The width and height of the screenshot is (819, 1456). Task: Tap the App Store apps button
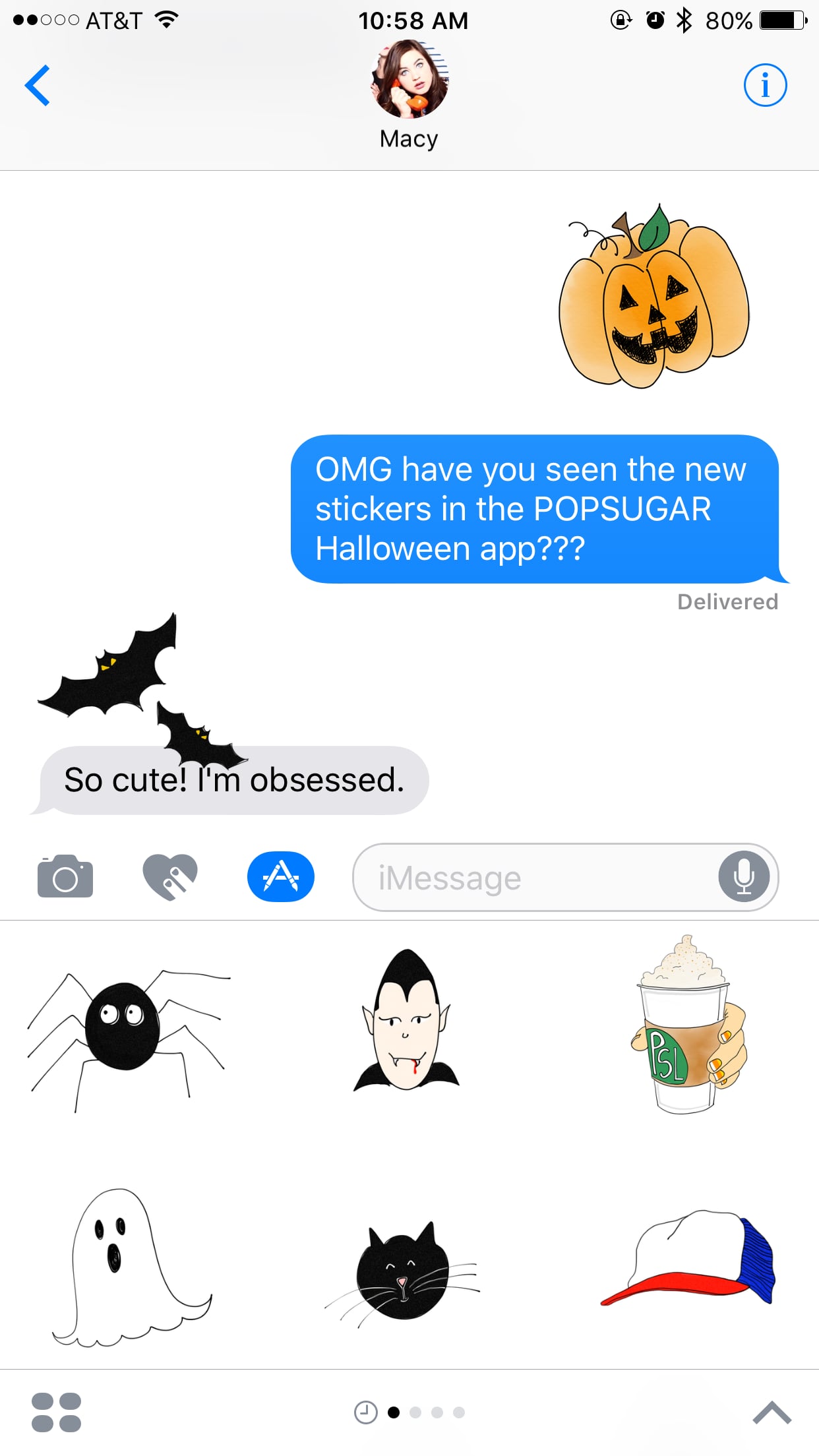click(281, 876)
